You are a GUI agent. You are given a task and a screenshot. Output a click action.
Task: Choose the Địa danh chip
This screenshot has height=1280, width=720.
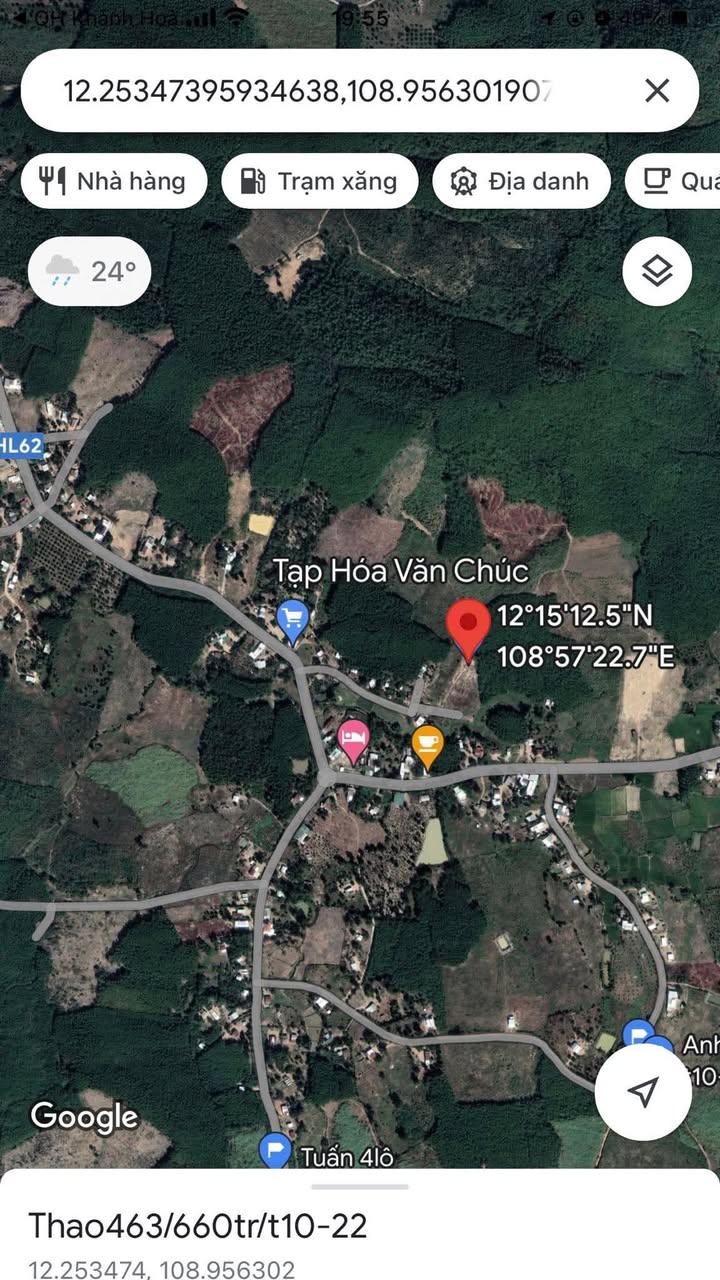click(x=521, y=181)
